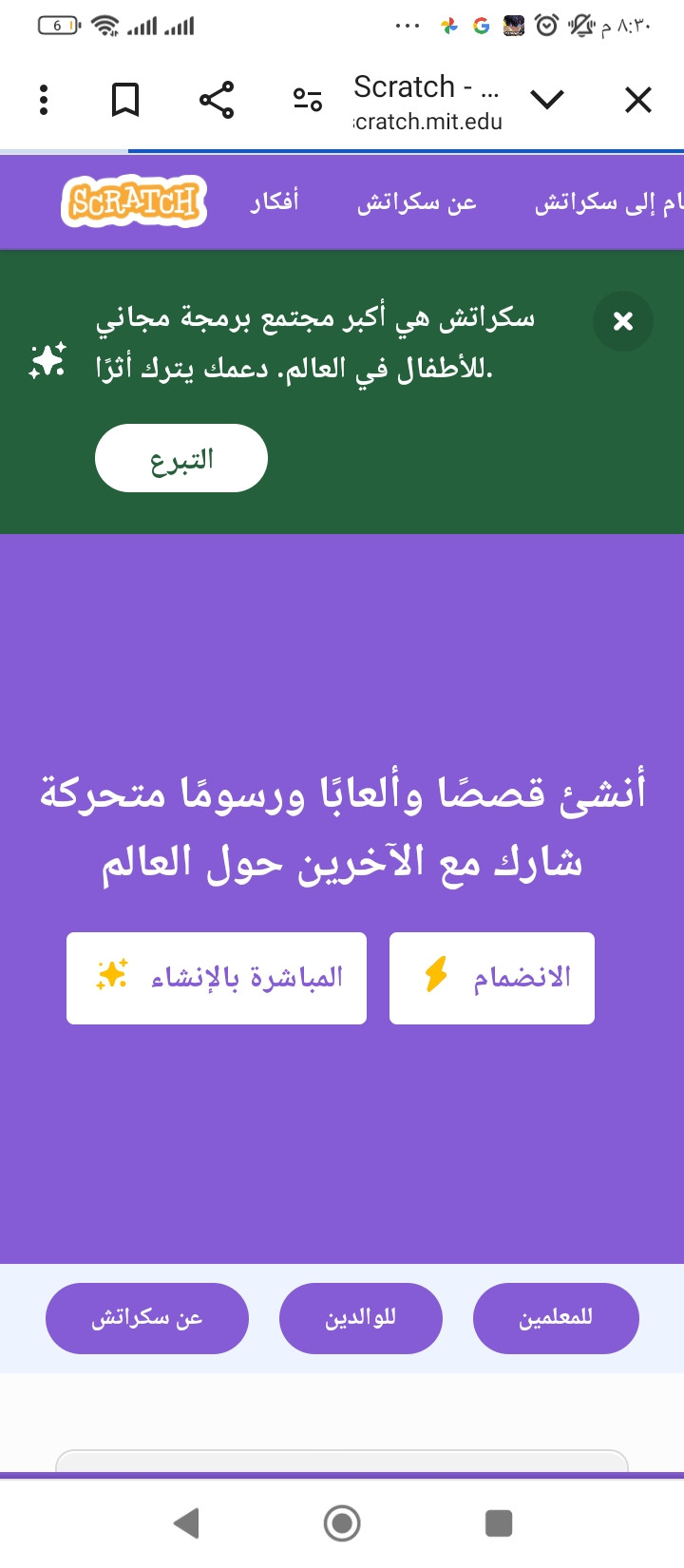Open the للمعلمين educators chip
Image resolution: width=684 pixels, height=1568 pixels.
pos(556,1318)
